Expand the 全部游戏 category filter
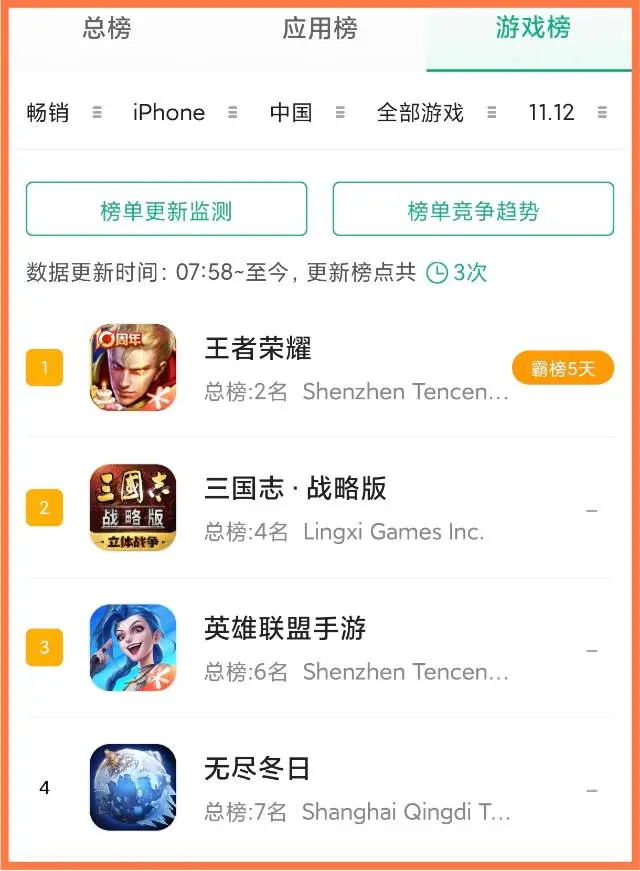640x871 pixels. (436, 113)
